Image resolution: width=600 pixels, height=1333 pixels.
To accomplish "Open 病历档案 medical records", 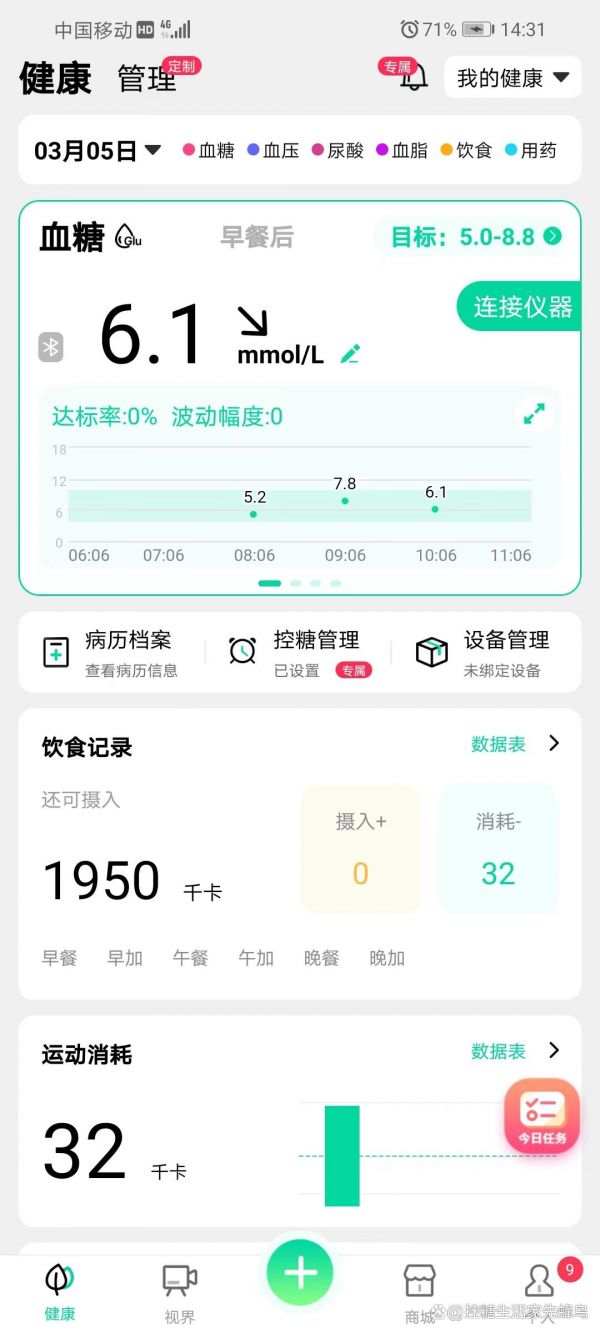I will pos(112,652).
